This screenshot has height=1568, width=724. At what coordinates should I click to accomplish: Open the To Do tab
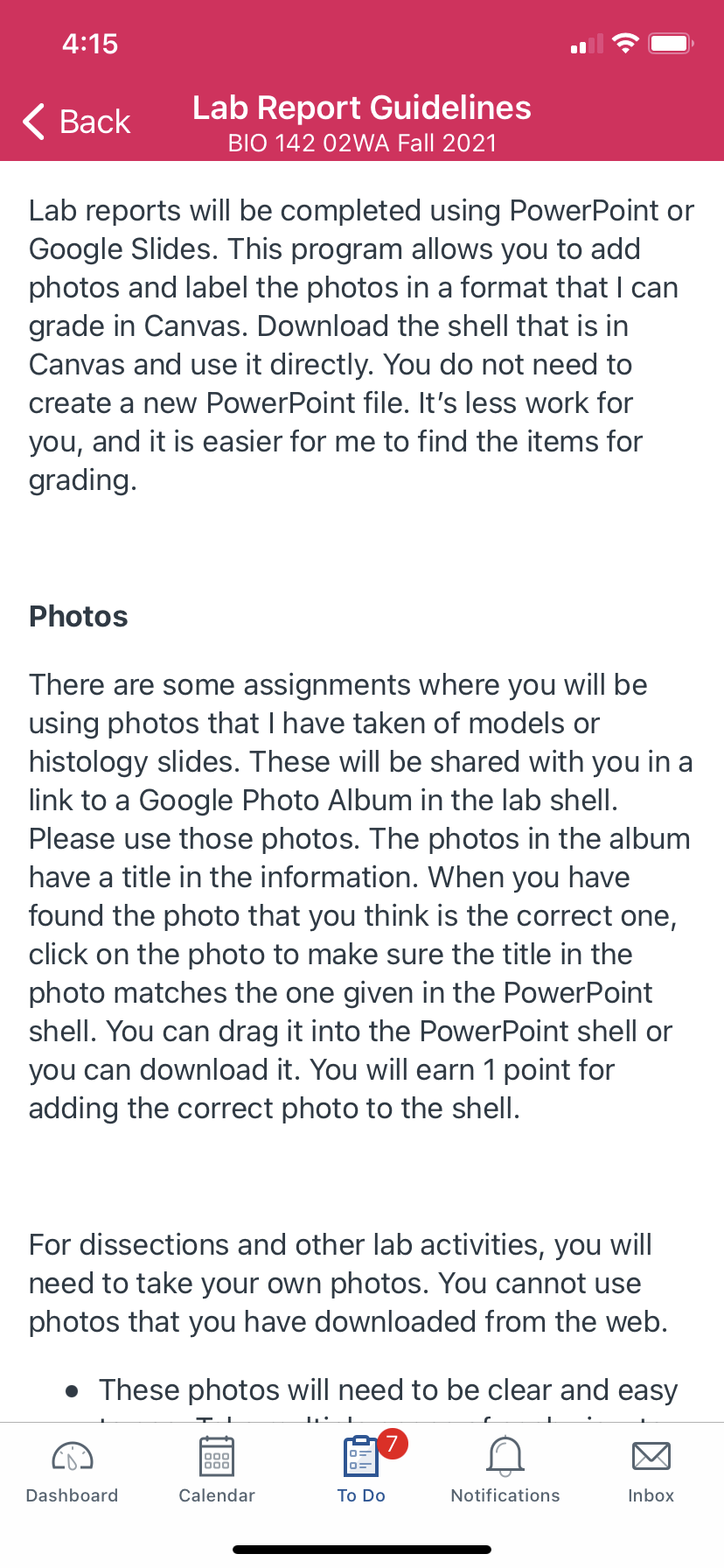click(x=362, y=1470)
